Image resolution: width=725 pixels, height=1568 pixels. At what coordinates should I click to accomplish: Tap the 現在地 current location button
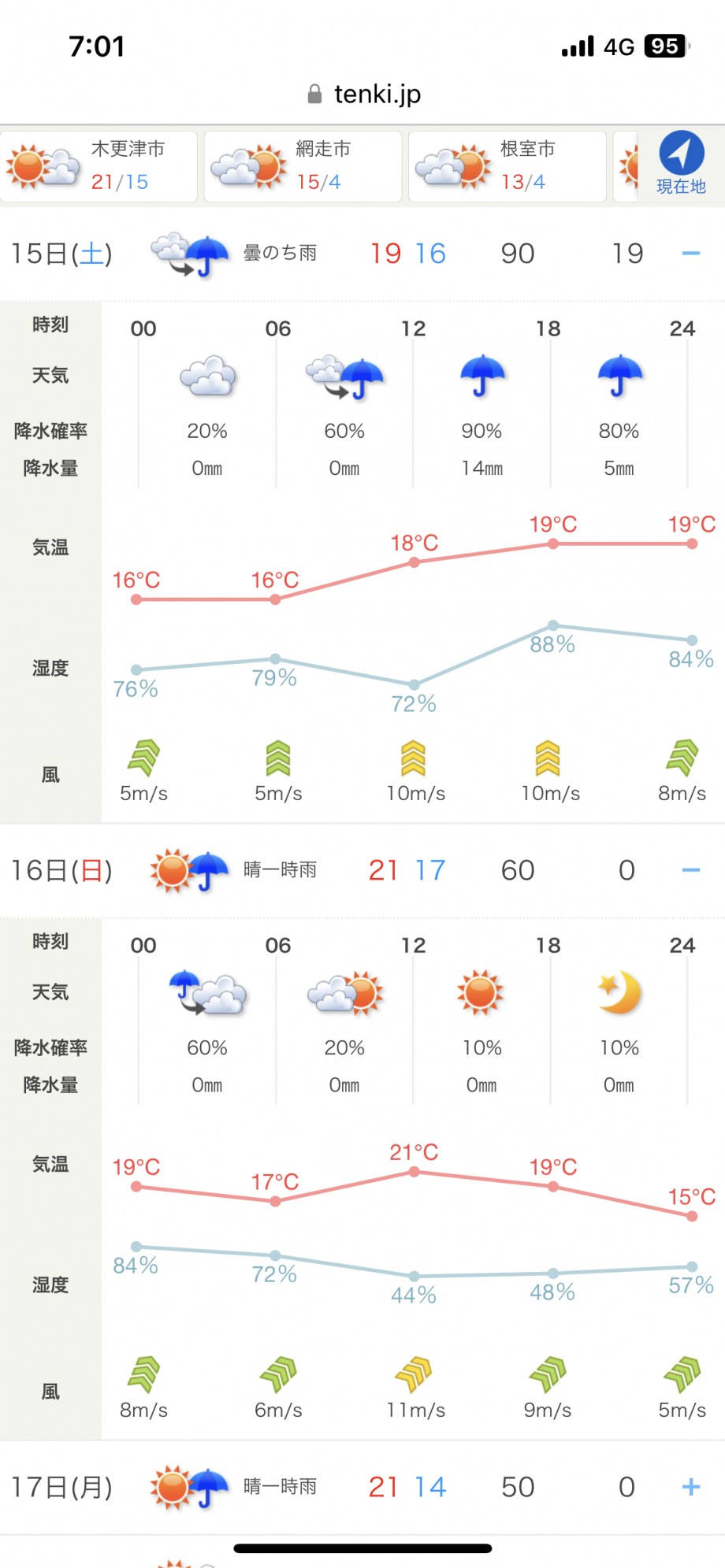point(681,165)
